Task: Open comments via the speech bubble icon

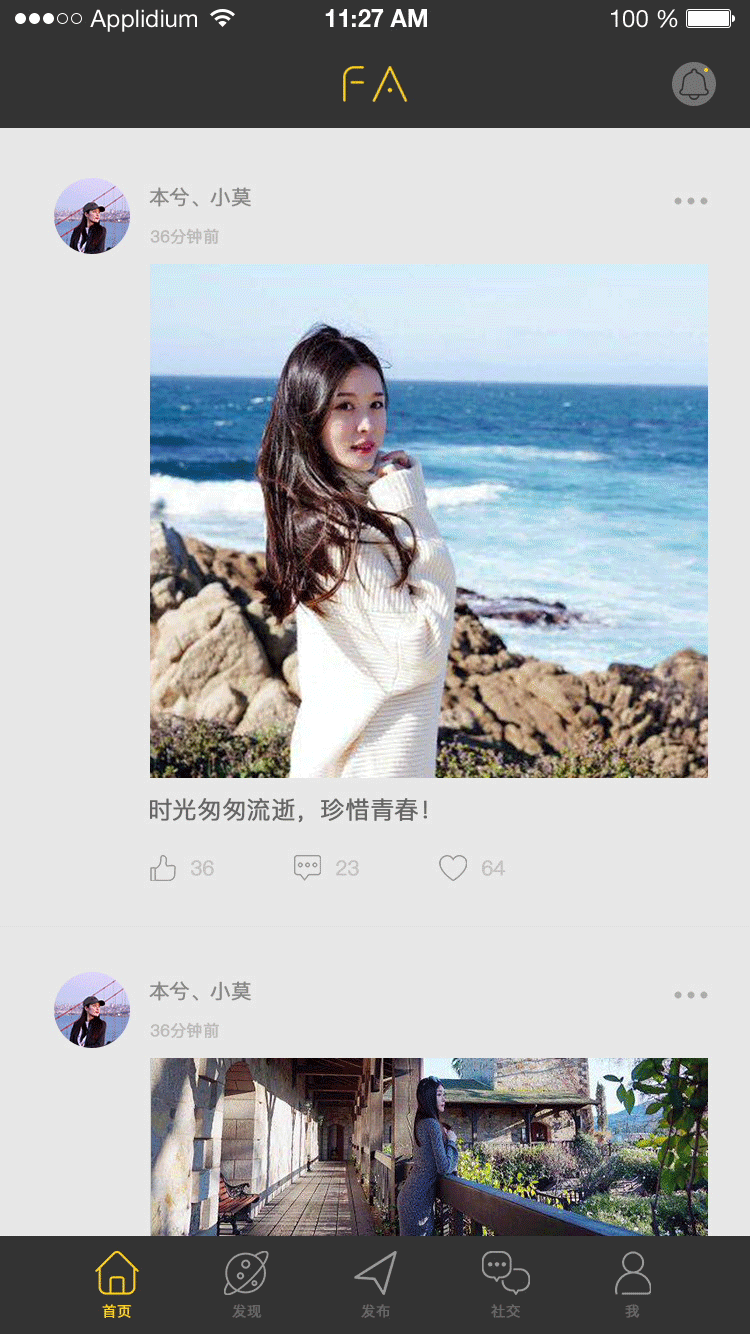Action: click(x=308, y=868)
